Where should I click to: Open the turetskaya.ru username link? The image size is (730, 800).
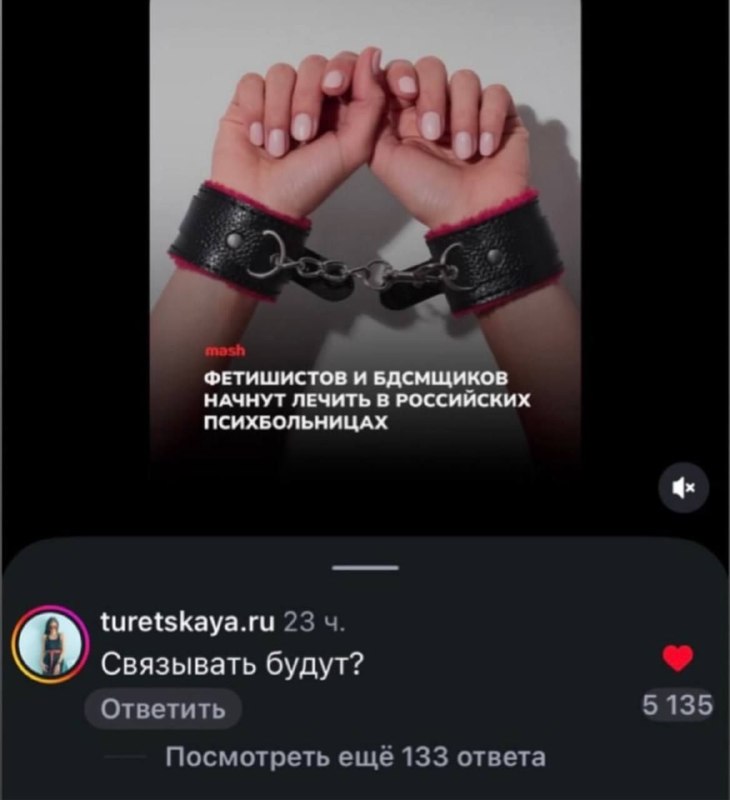point(187,622)
